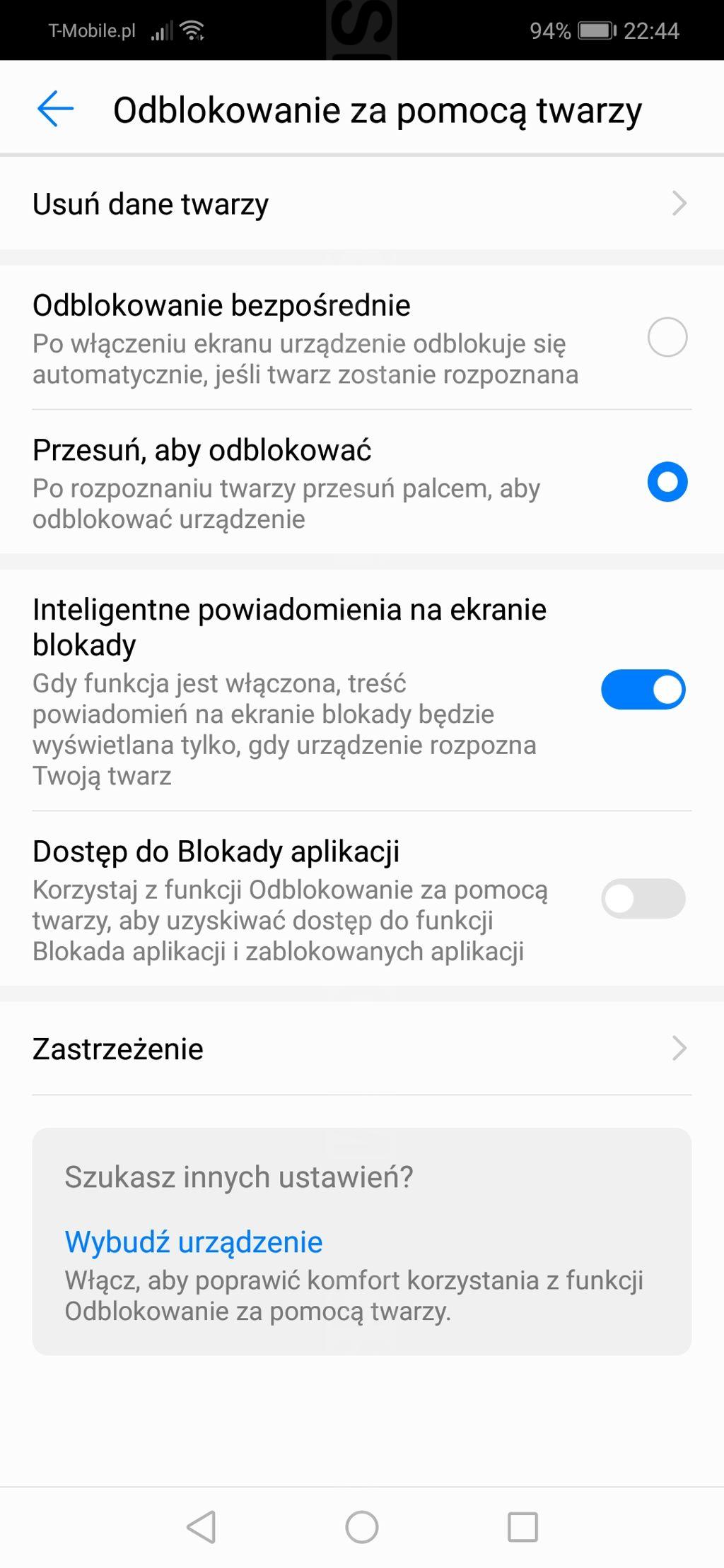Select Odblokowanie bezpośrednie radio button
The width and height of the screenshot is (724, 1568).
pyautogui.click(x=667, y=337)
